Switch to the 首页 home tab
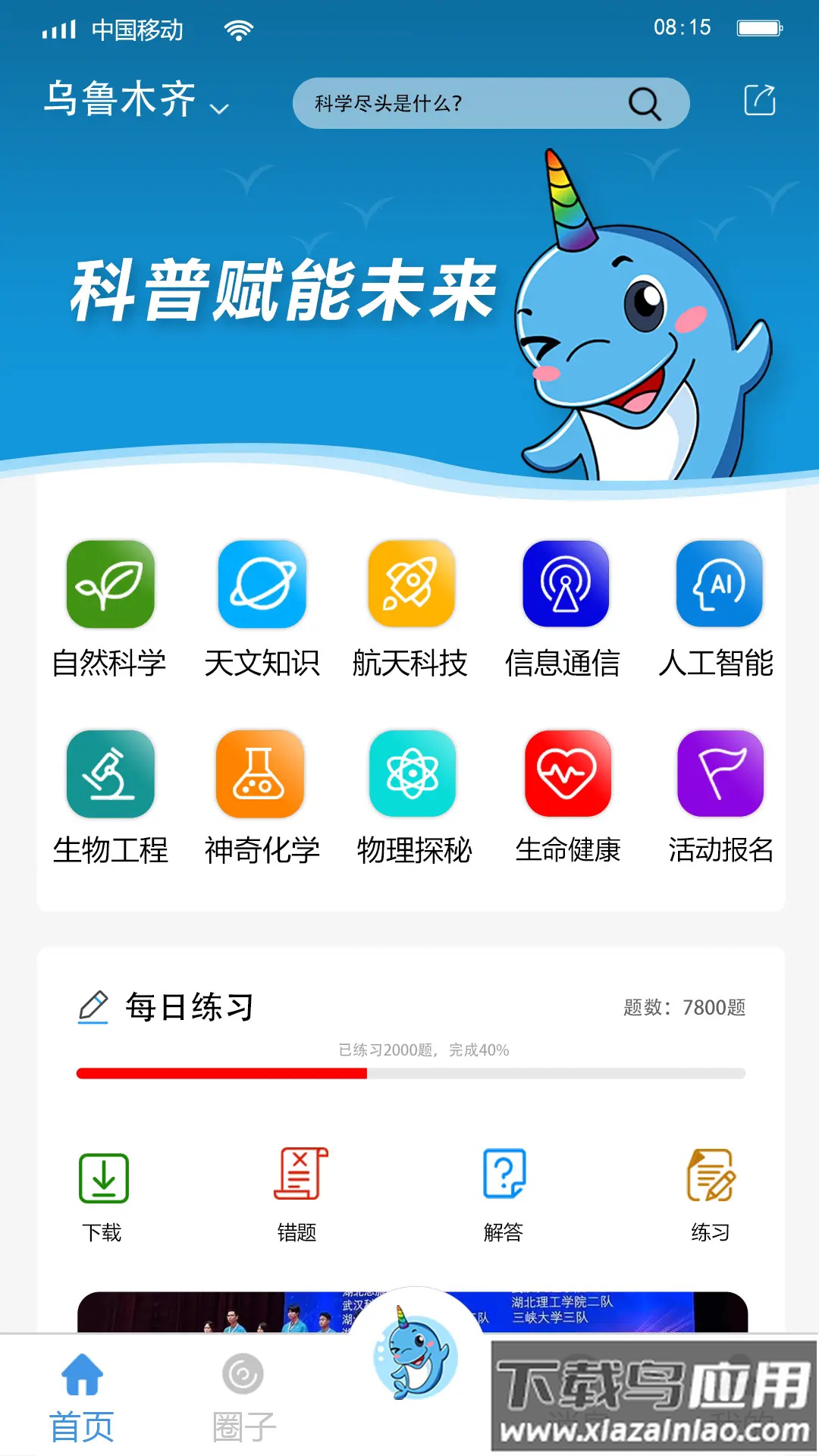Image resolution: width=819 pixels, height=1456 pixels. [82, 1397]
